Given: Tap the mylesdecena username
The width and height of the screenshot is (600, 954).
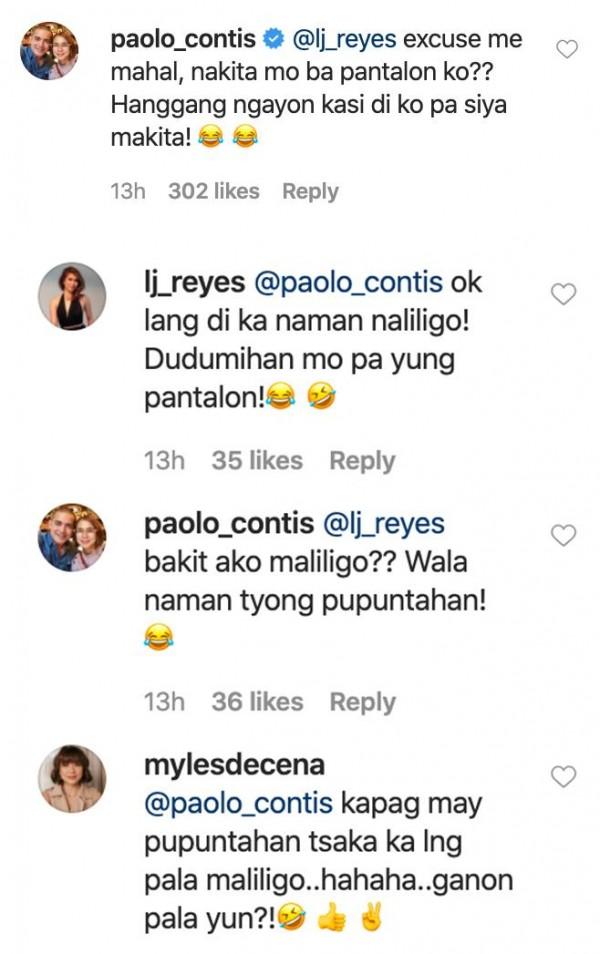Looking at the screenshot, I should 236,766.
